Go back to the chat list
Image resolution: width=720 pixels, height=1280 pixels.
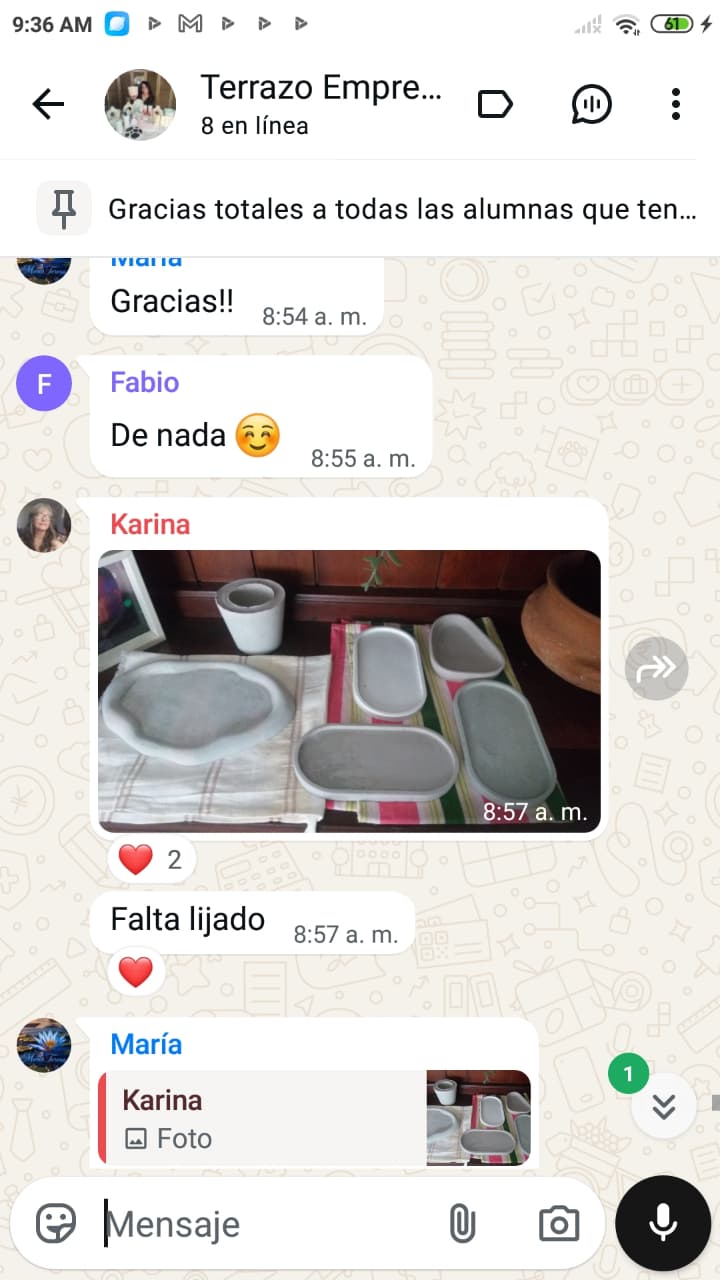[48, 104]
